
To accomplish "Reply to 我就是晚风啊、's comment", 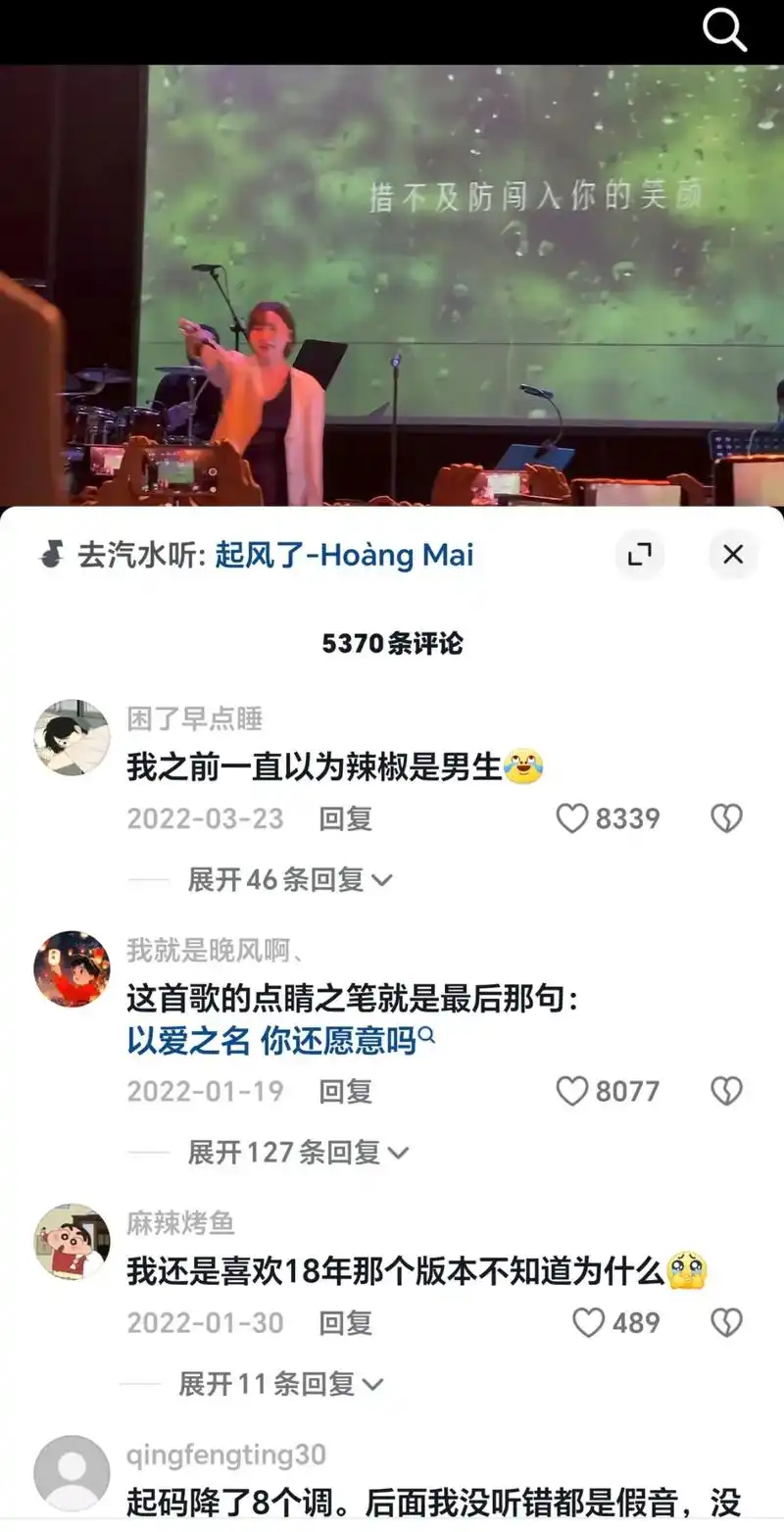I will 343,1091.
